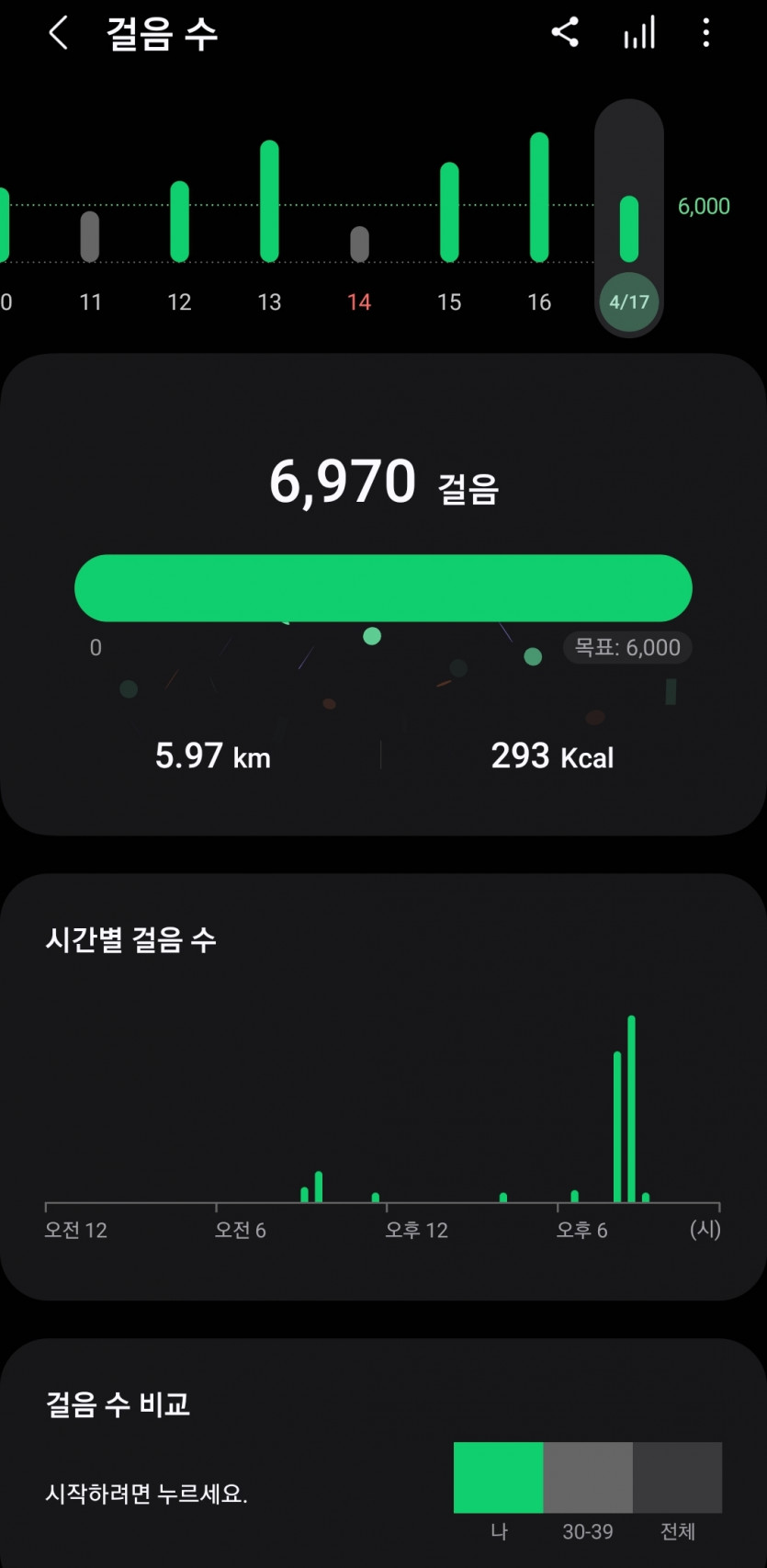Go back from the 걸음 수 screen
Image resolution: width=767 pixels, height=1568 pixels.
coord(59,34)
